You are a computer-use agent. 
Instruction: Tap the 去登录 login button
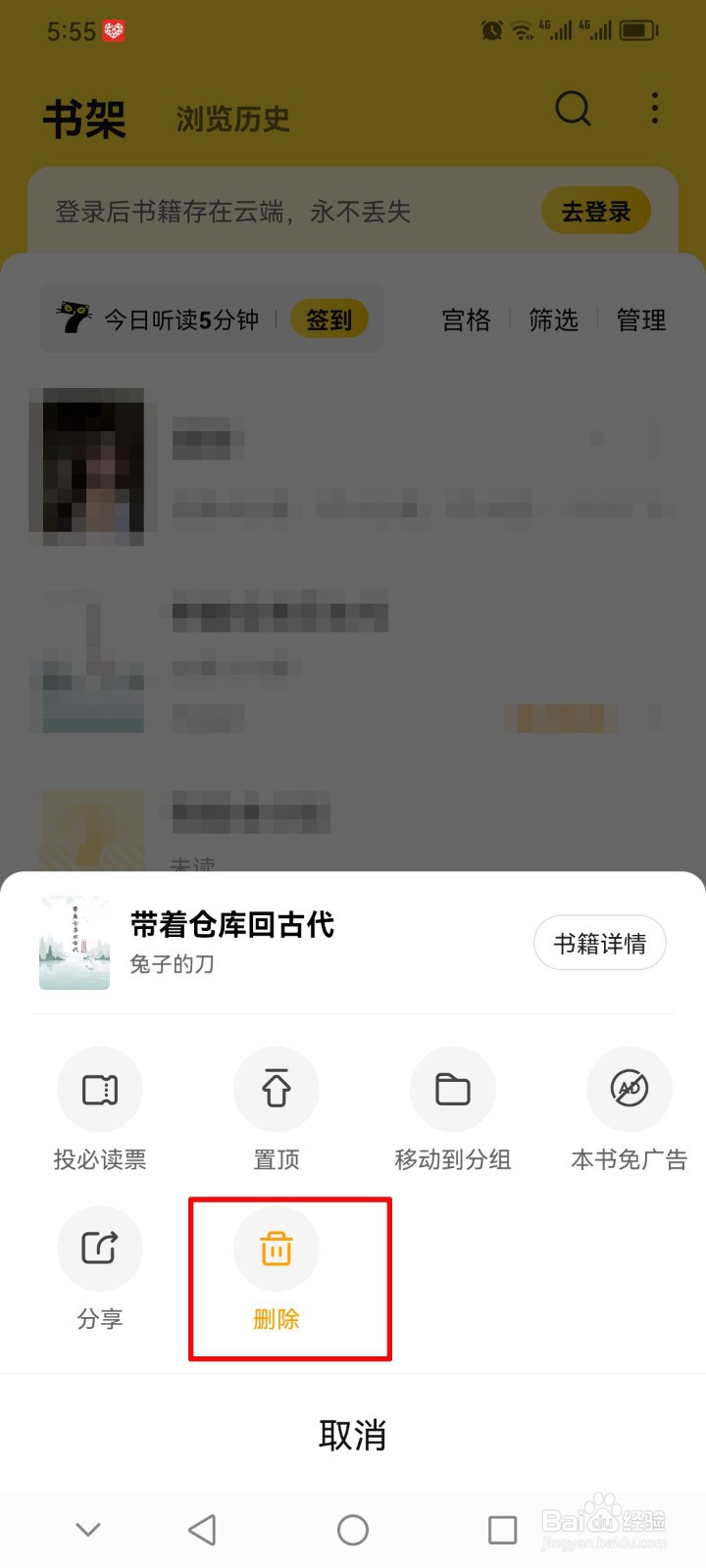596,211
